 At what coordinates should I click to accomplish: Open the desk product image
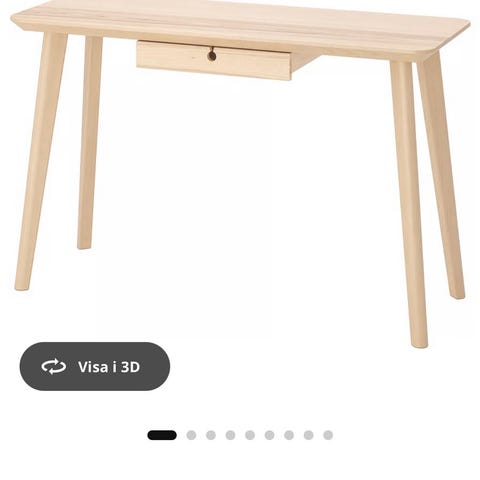pyautogui.click(x=241, y=173)
